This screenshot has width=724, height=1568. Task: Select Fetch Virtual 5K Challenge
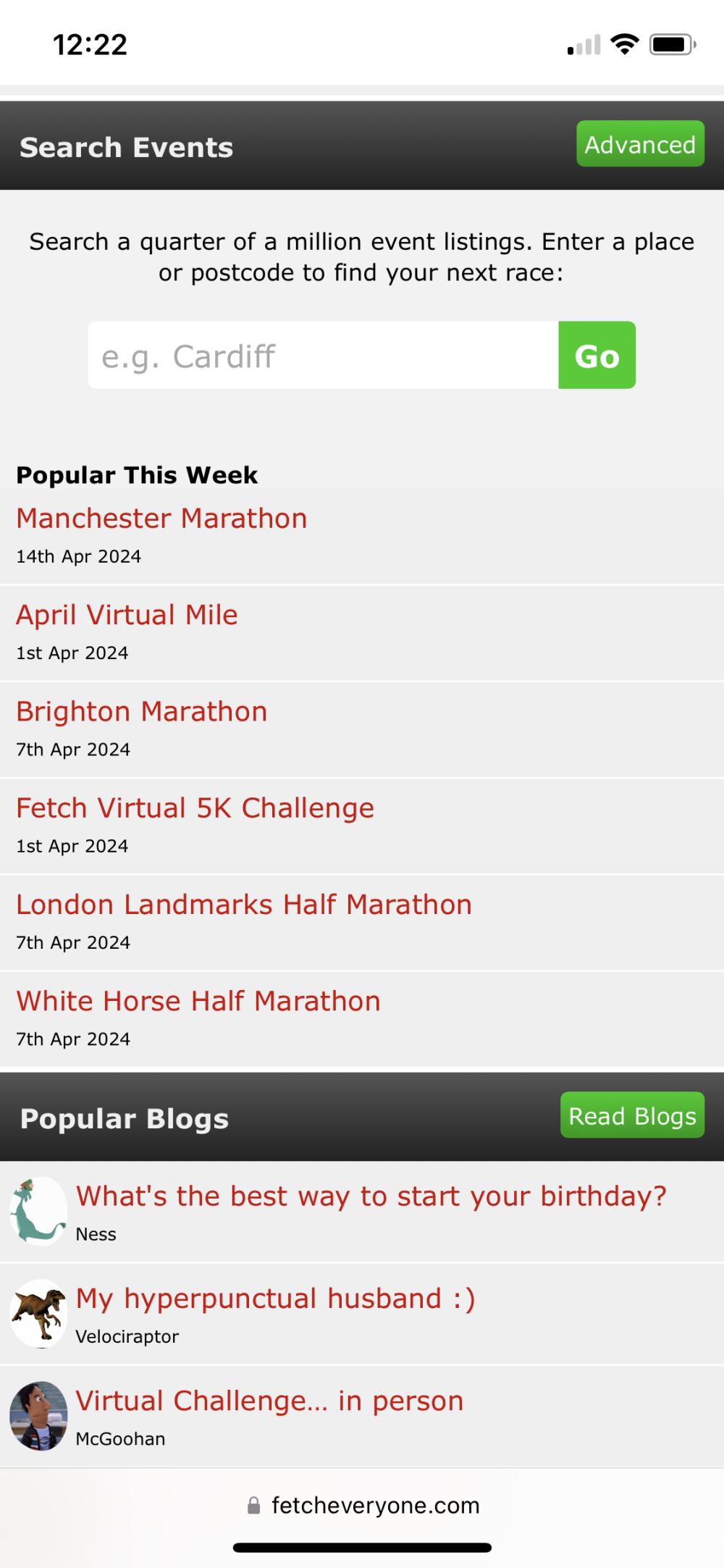(195, 808)
